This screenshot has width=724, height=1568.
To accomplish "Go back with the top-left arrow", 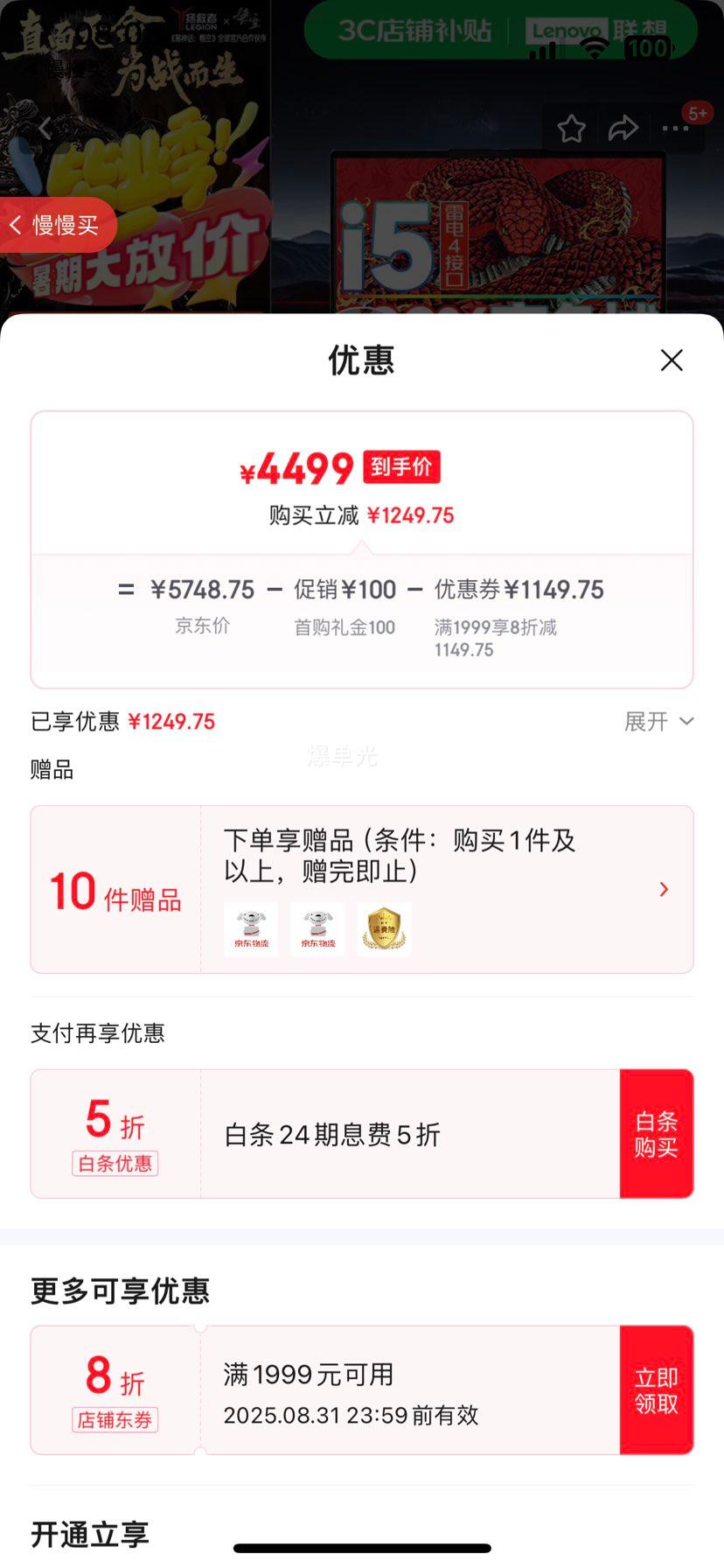I will pos(45,129).
